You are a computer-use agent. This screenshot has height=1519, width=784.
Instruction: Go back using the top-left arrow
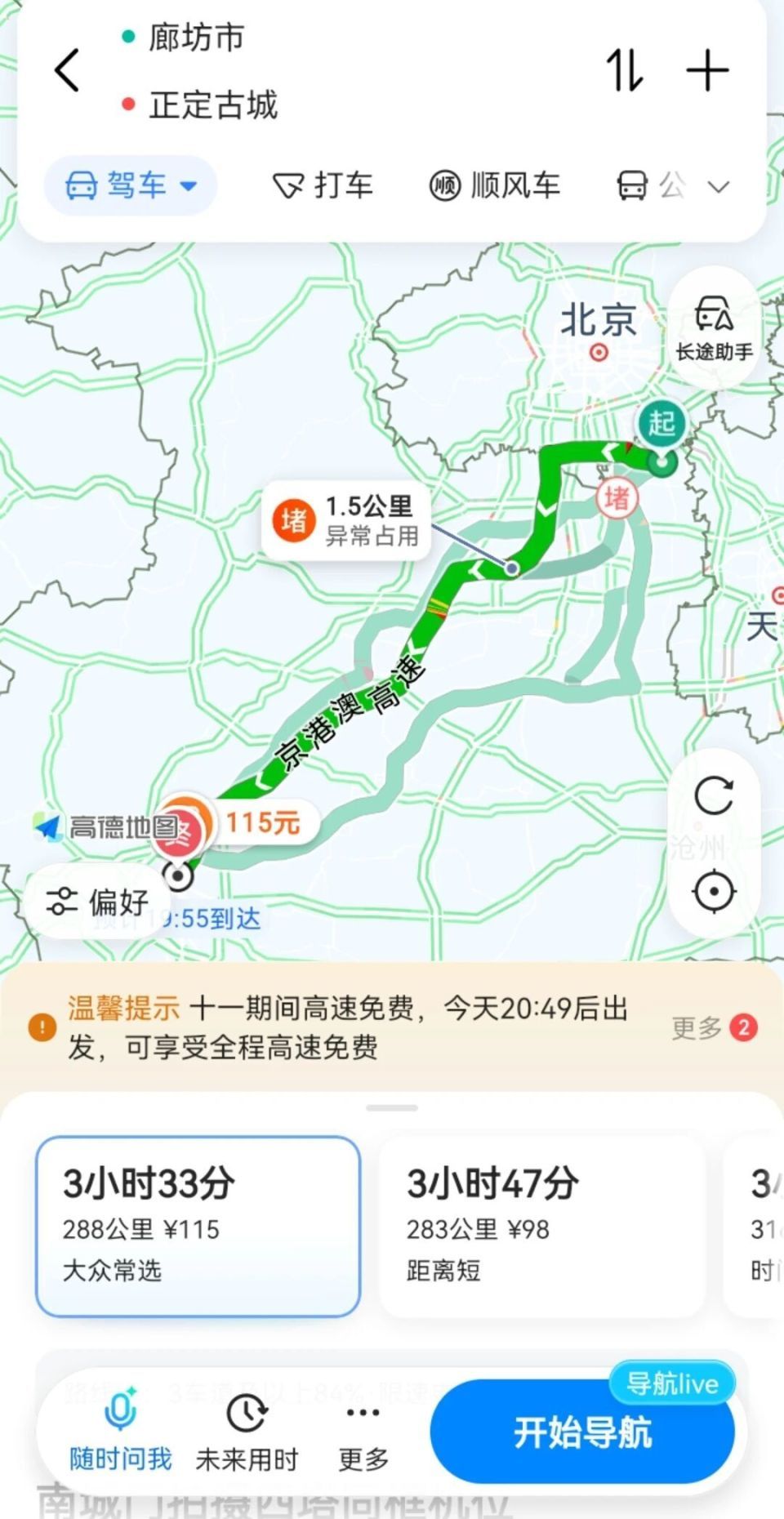(67, 69)
